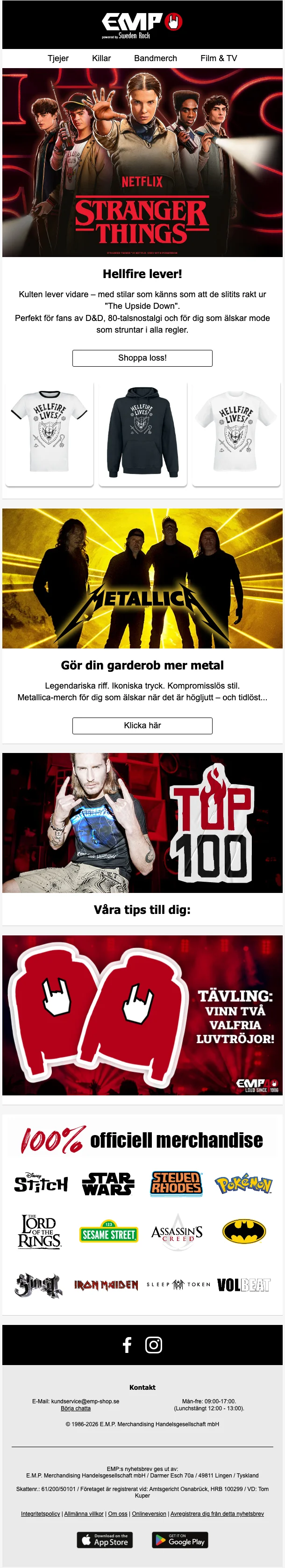Open the Allmänna villkor link
Viewport: 285px width, 1568px height.
pyautogui.click(x=84, y=1513)
